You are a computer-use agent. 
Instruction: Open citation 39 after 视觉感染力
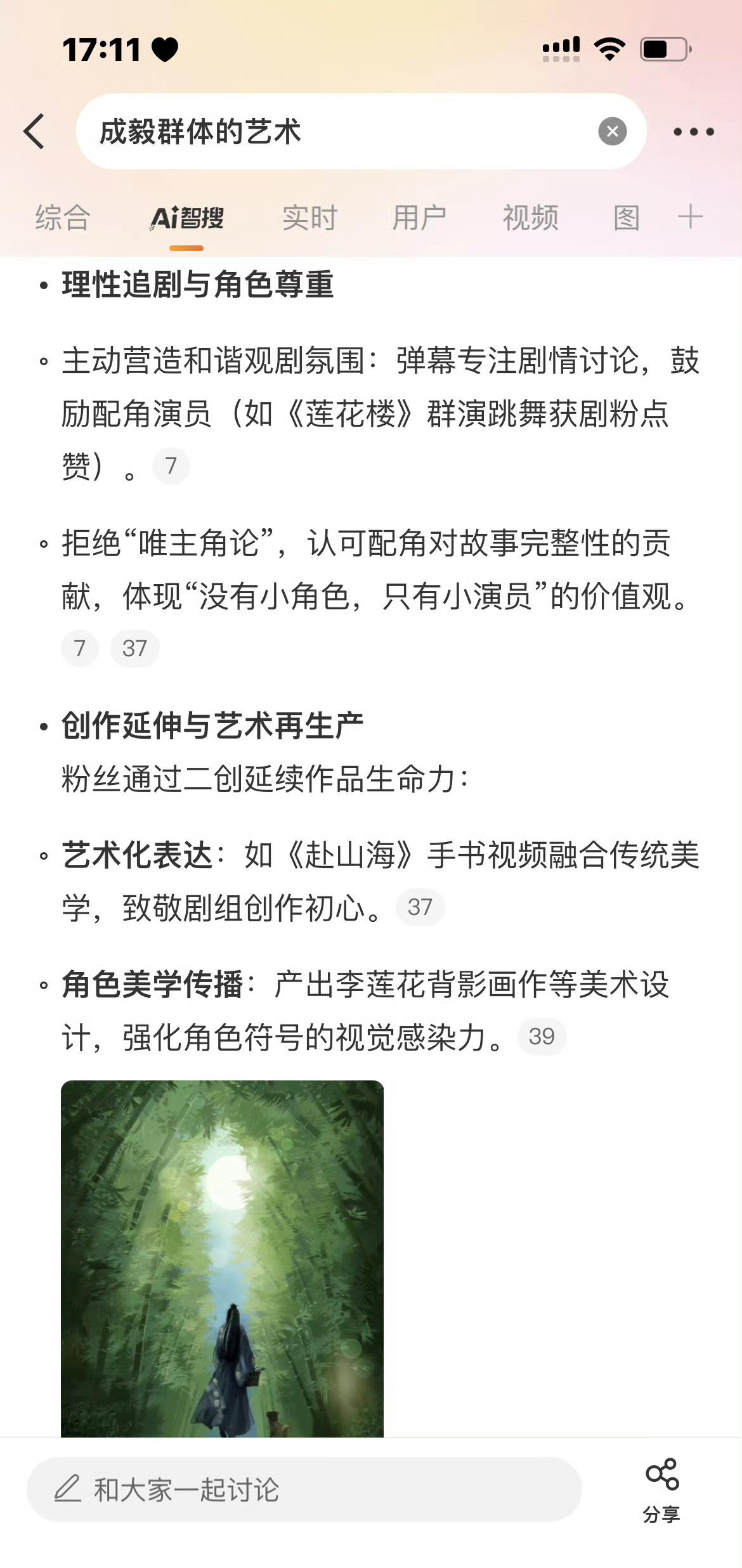(542, 1036)
